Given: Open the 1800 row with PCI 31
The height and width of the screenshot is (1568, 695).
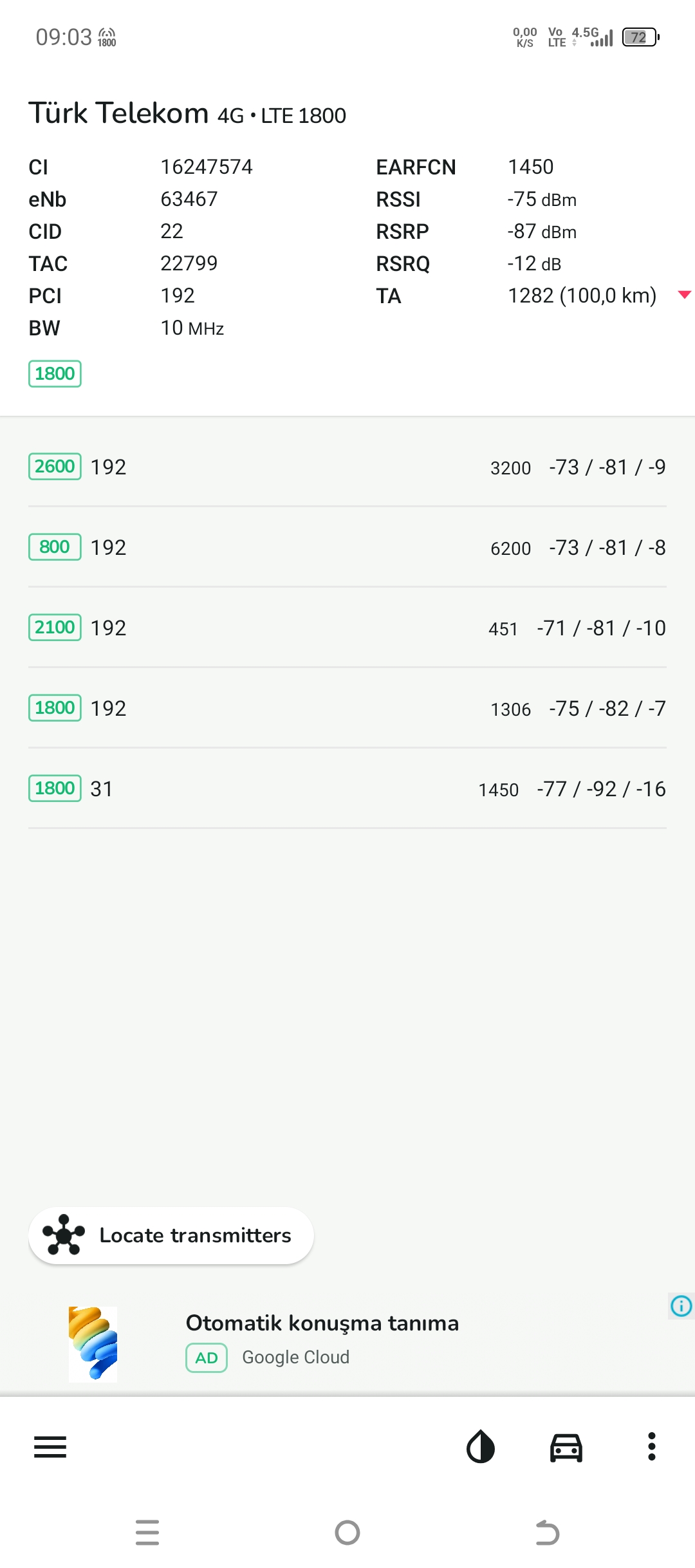Looking at the screenshot, I should [347, 789].
